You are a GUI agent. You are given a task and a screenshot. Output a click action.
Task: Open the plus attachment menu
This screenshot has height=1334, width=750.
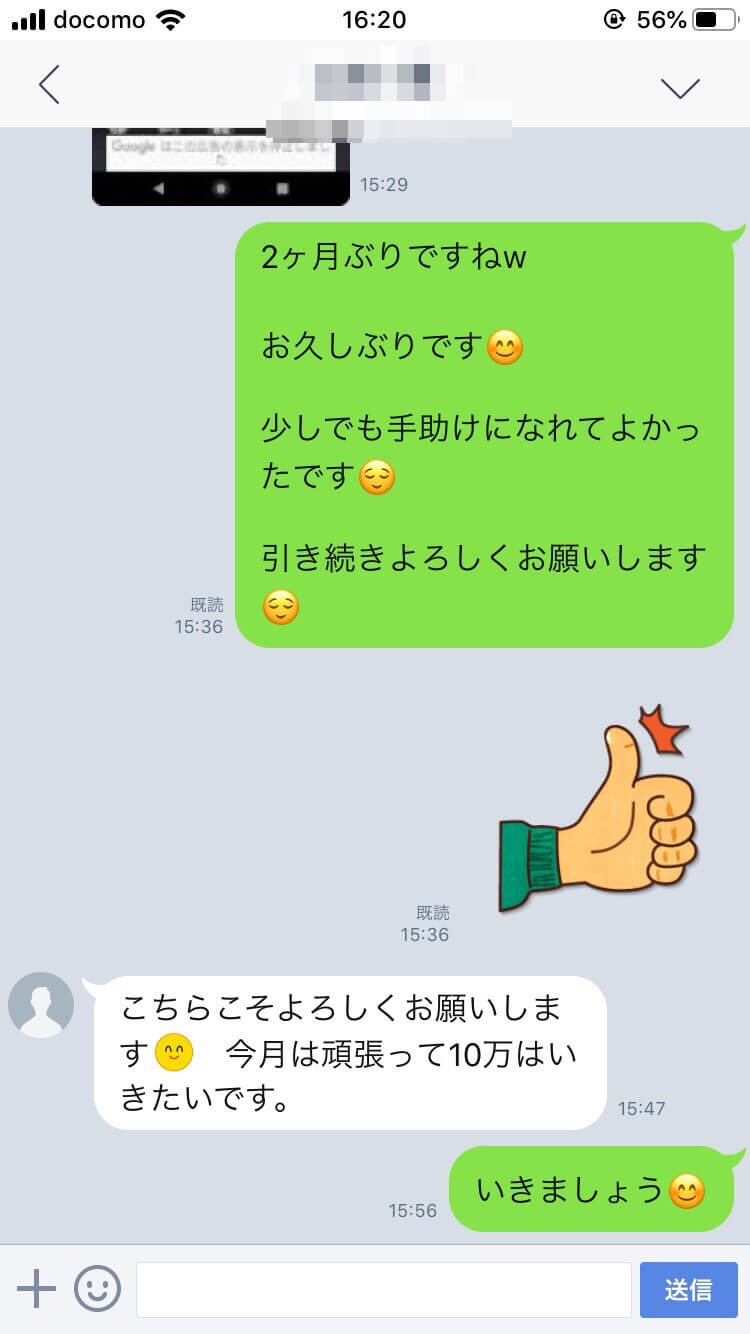[37, 1289]
